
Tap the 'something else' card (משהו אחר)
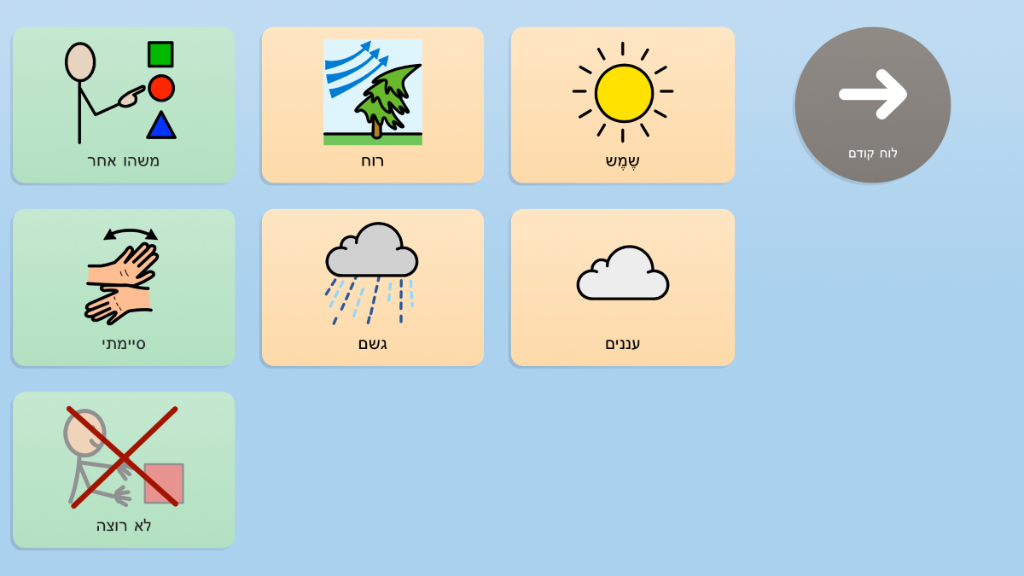tap(123, 105)
